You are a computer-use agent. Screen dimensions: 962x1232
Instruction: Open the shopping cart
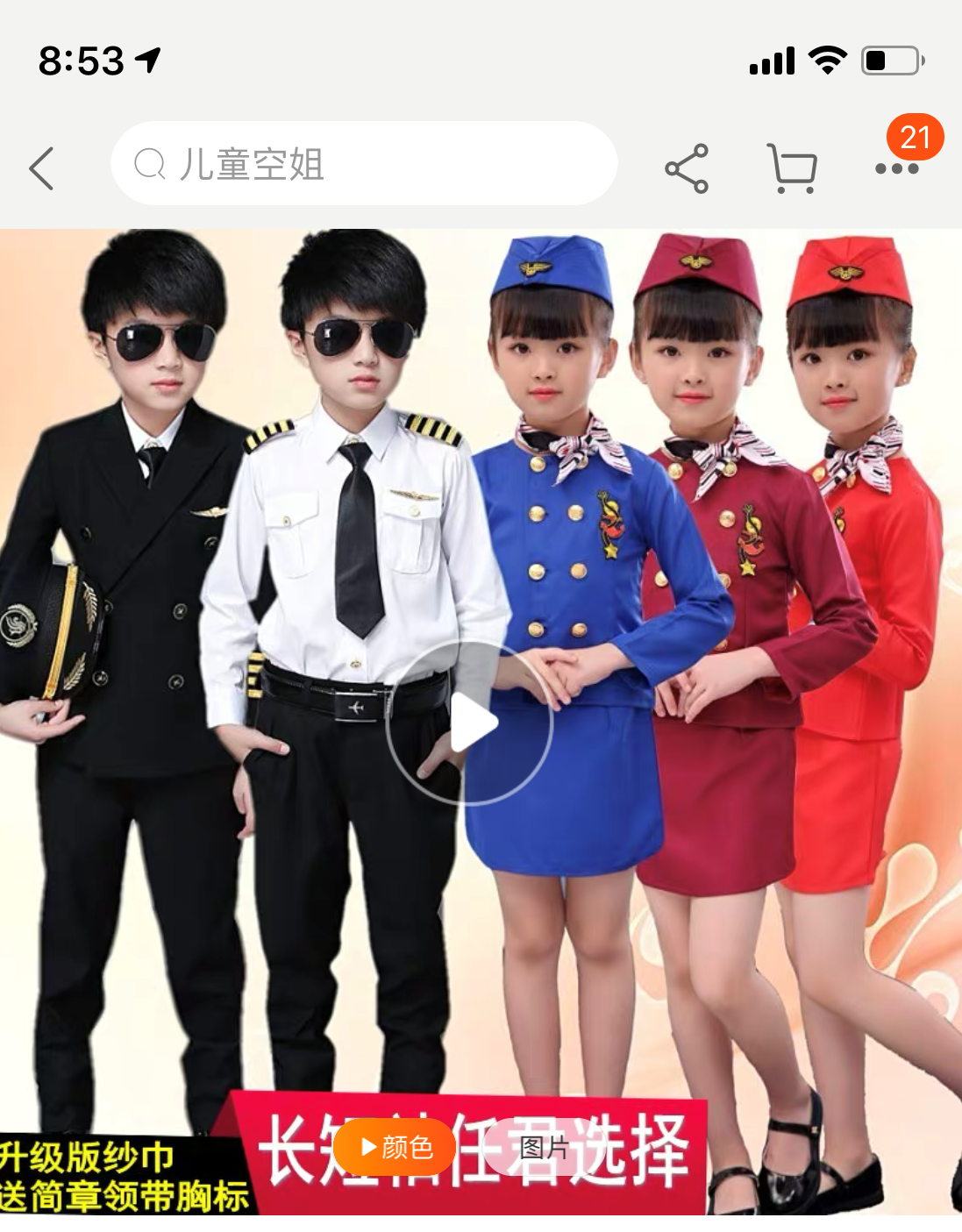(x=793, y=167)
